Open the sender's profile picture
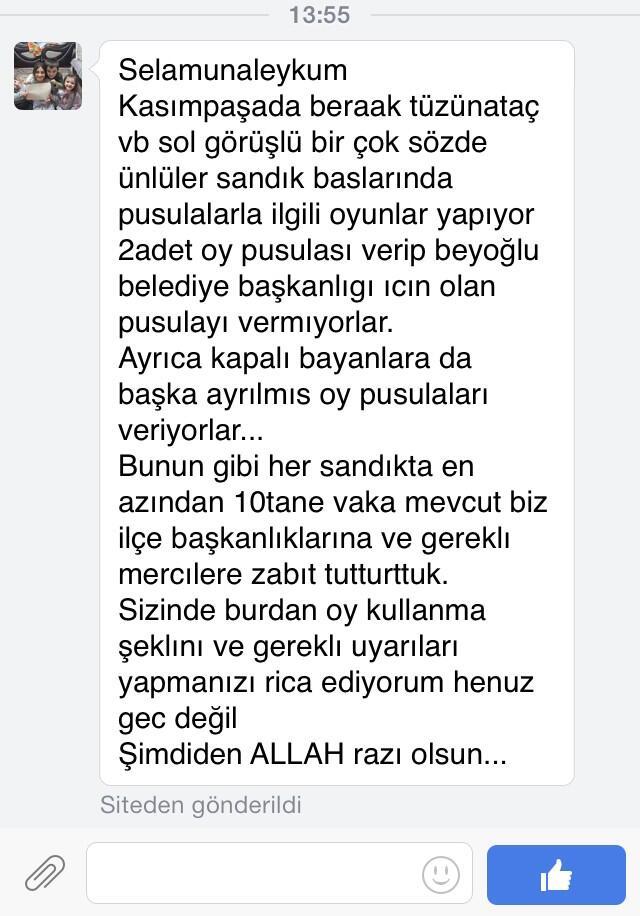Viewport: 640px width, 916px height. point(47,76)
